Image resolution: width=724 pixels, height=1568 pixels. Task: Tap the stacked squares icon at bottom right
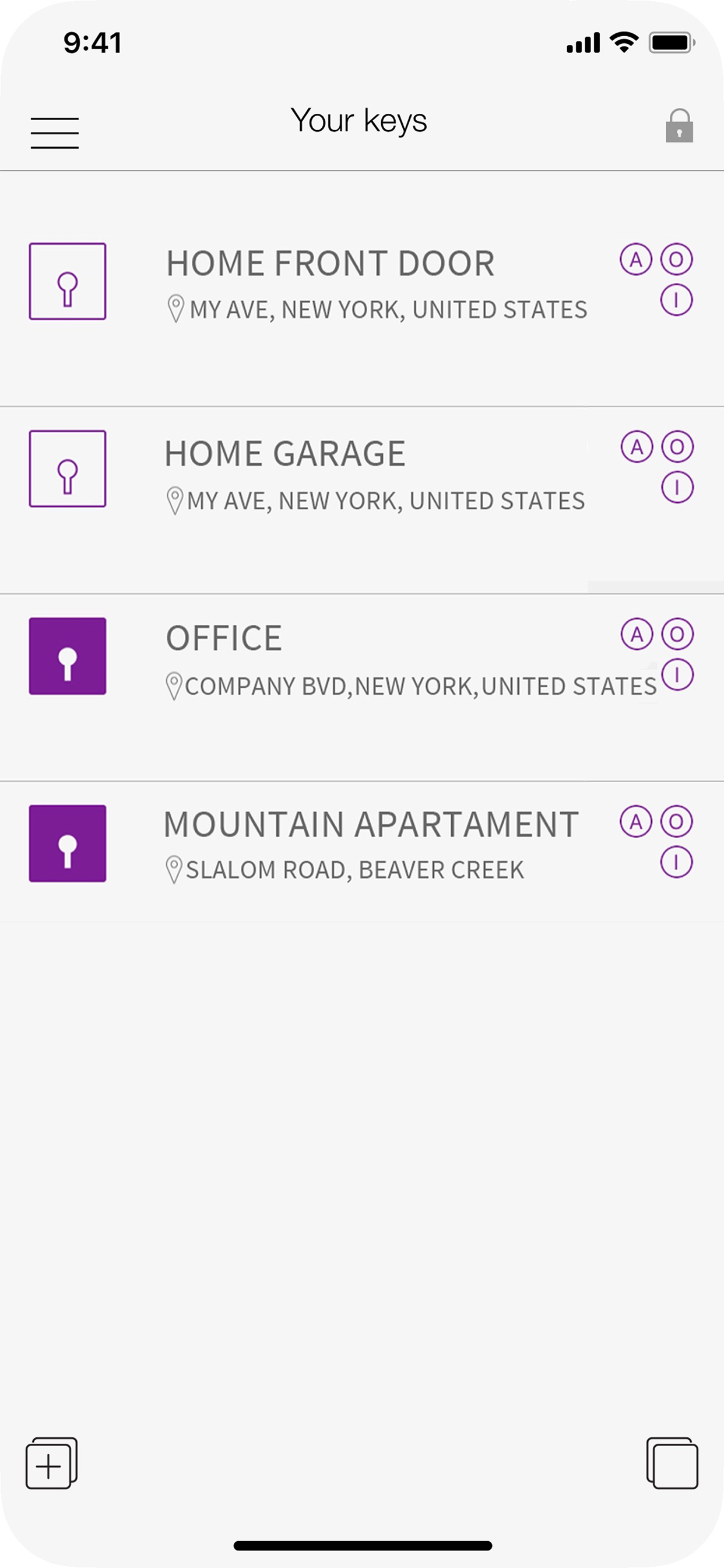[672, 1464]
